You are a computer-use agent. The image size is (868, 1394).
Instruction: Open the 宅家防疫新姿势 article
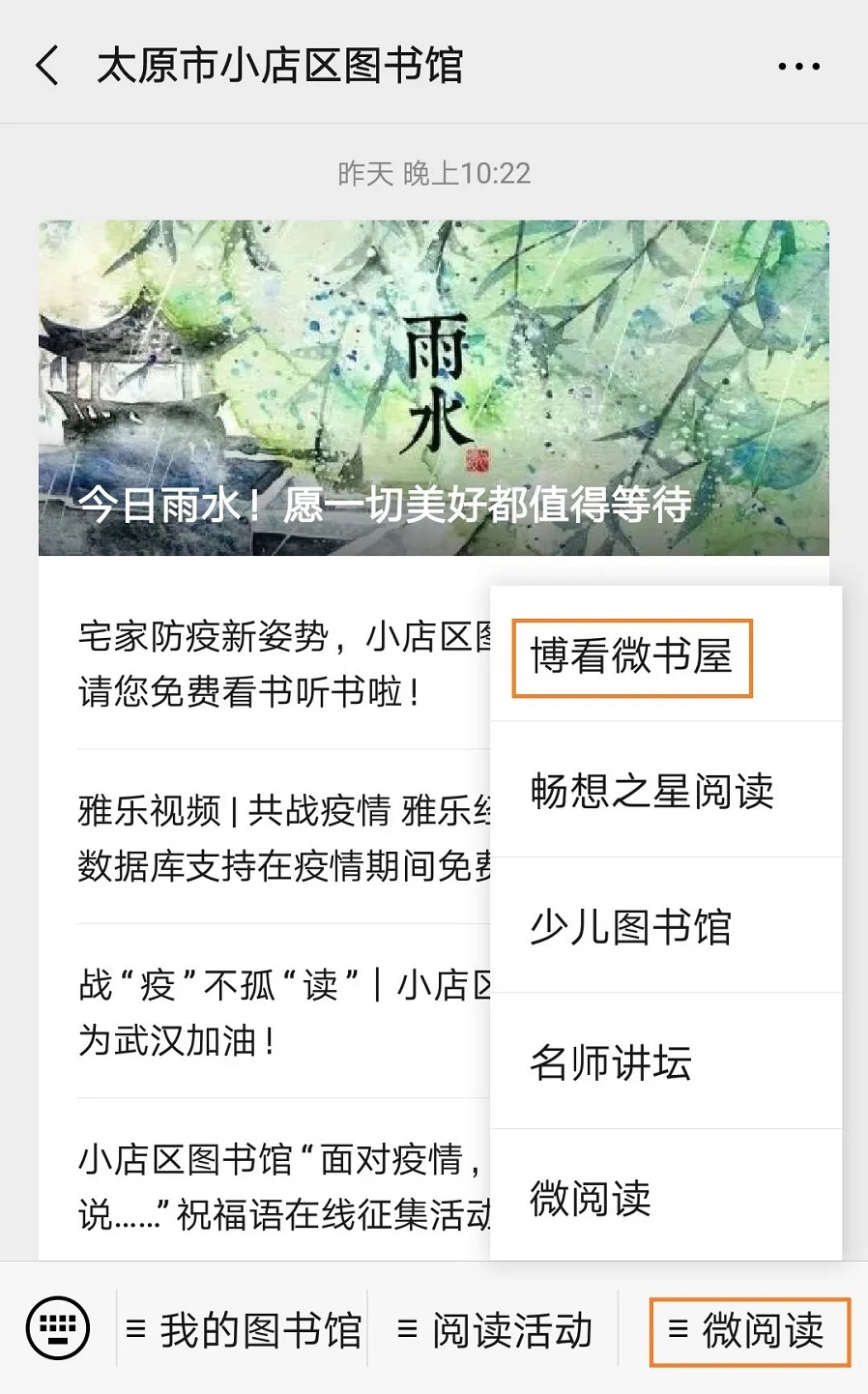pos(280,663)
